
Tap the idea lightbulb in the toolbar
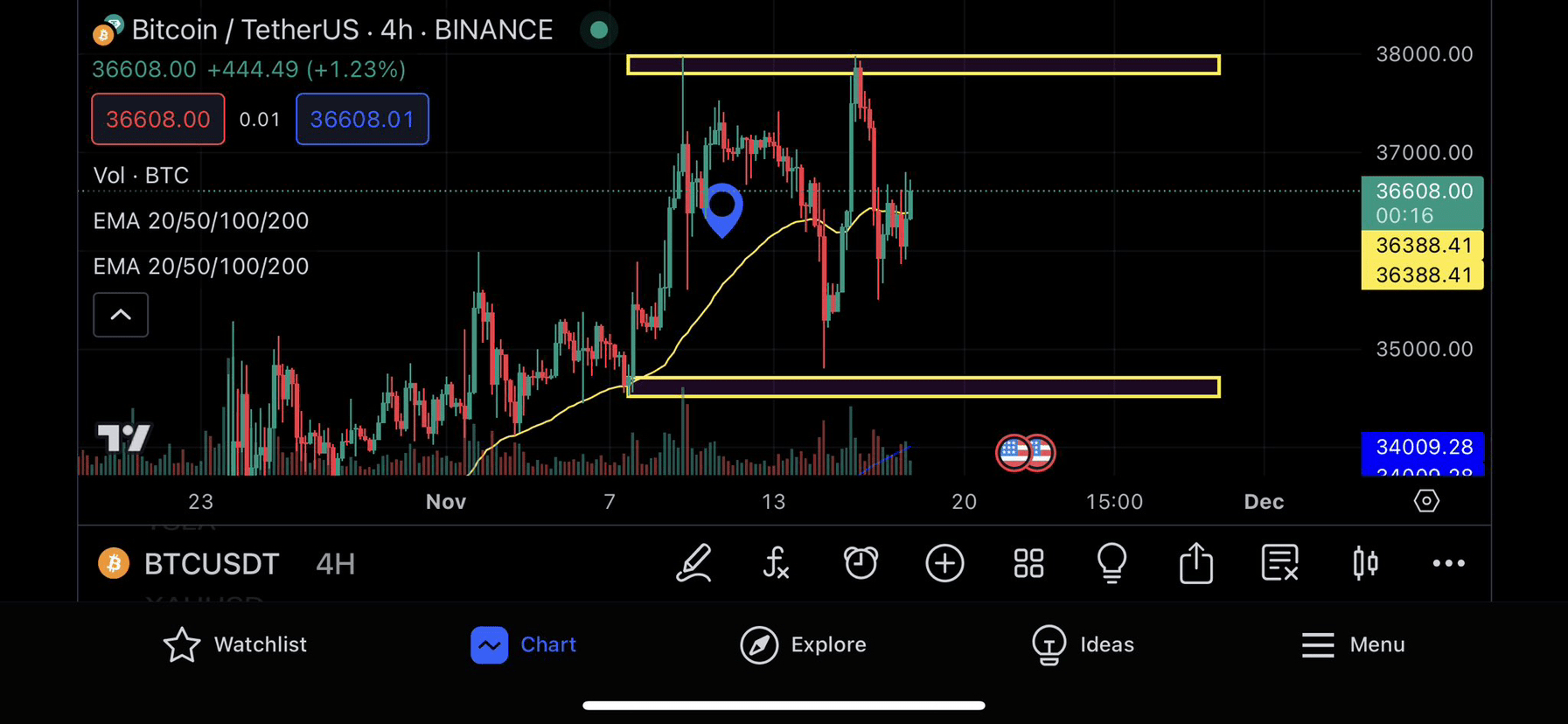(x=1112, y=563)
